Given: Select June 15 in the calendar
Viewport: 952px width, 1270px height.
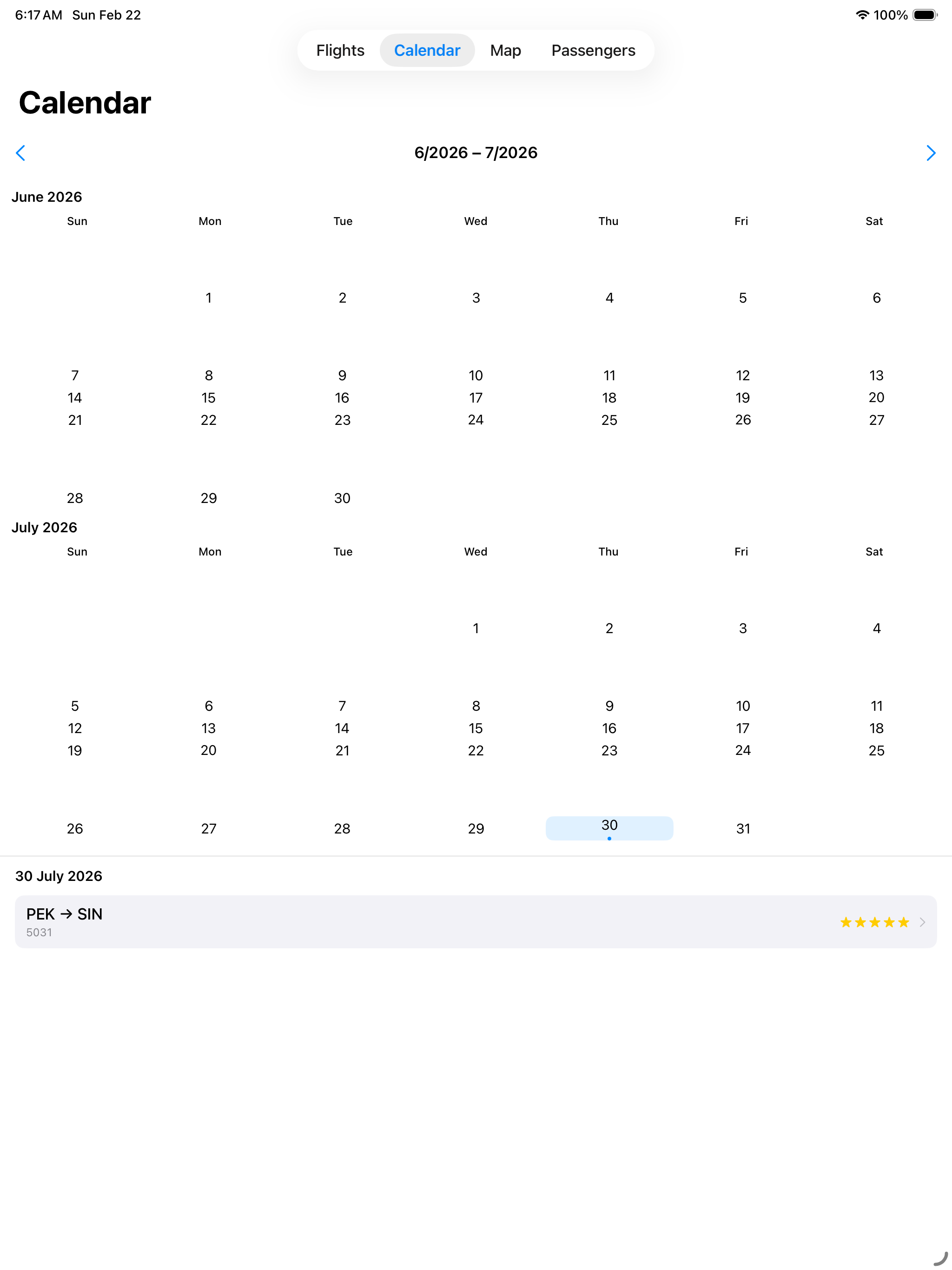Looking at the screenshot, I should point(208,397).
